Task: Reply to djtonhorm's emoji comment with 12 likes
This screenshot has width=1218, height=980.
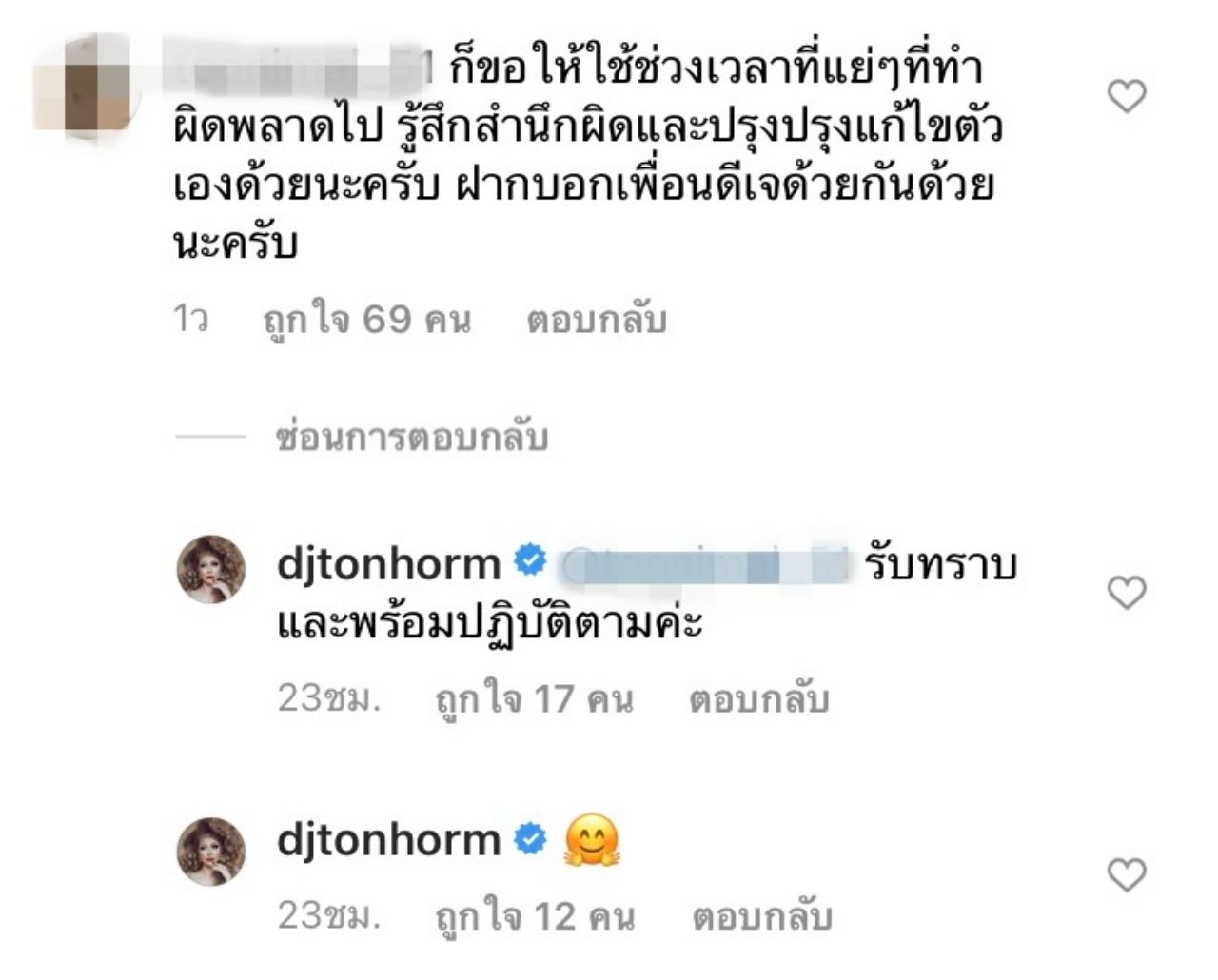Action: 760,917
